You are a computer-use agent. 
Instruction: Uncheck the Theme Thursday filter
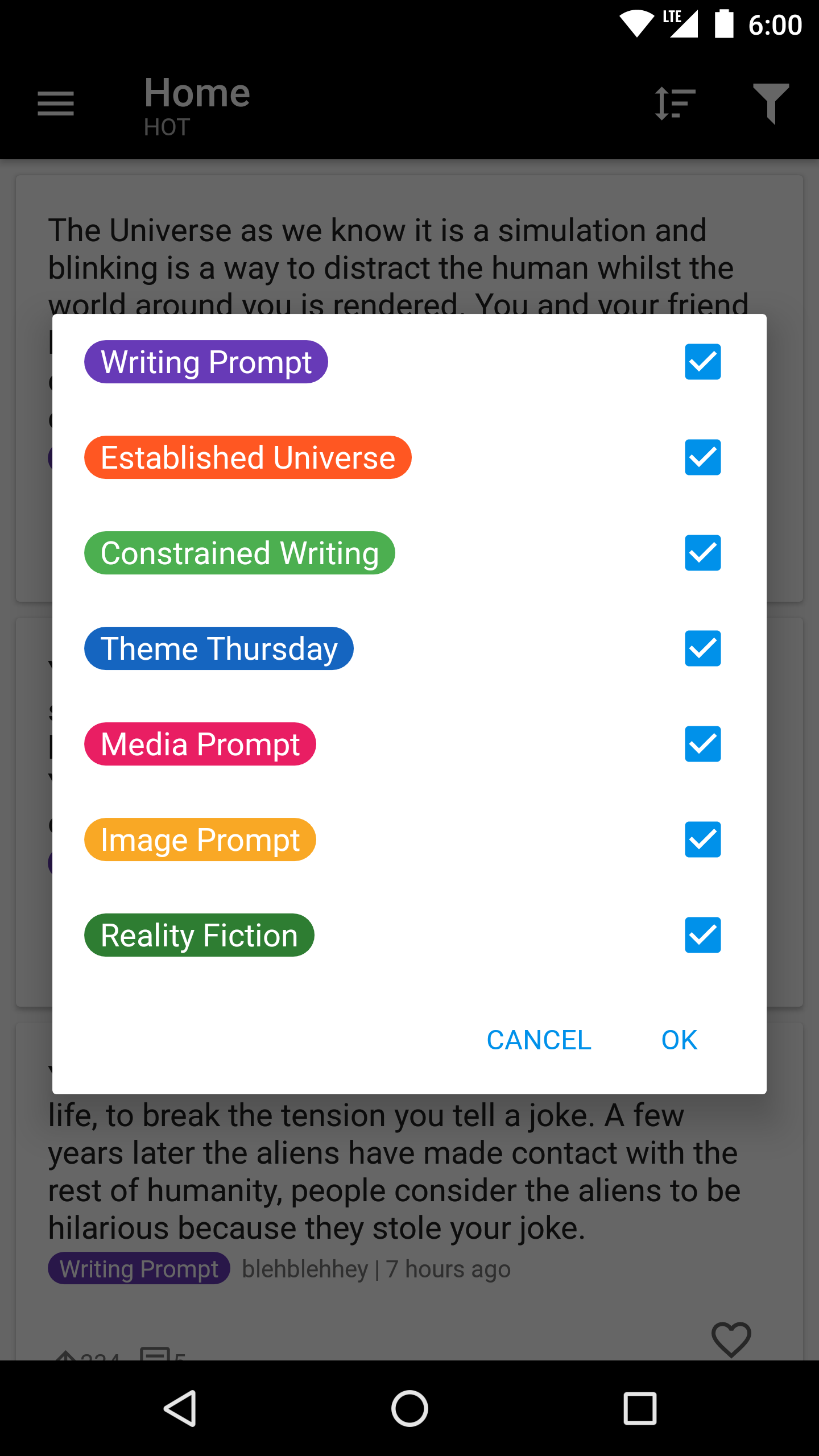[x=702, y=648]
